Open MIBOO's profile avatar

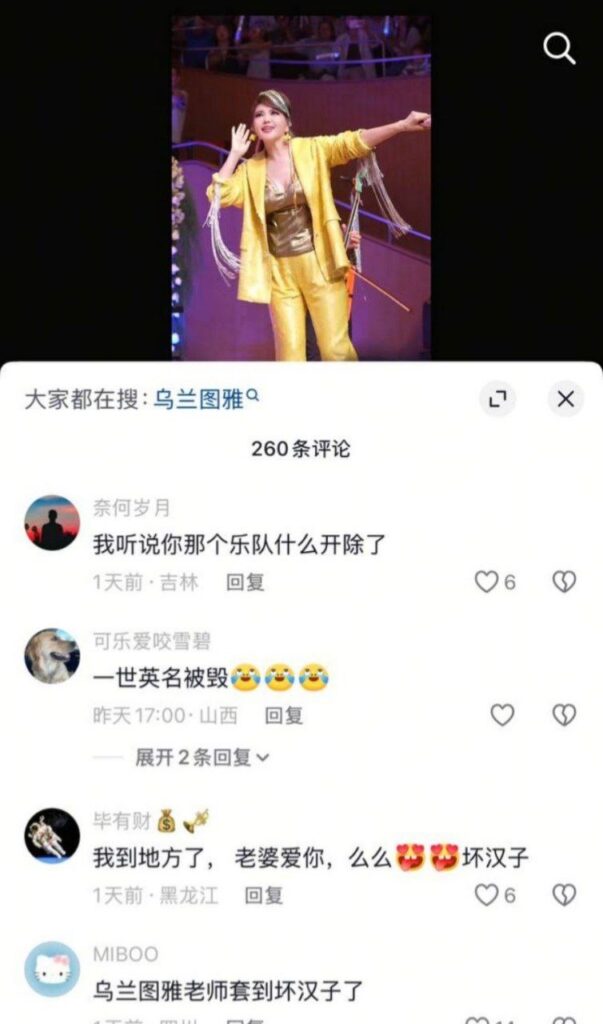(52, 968)
